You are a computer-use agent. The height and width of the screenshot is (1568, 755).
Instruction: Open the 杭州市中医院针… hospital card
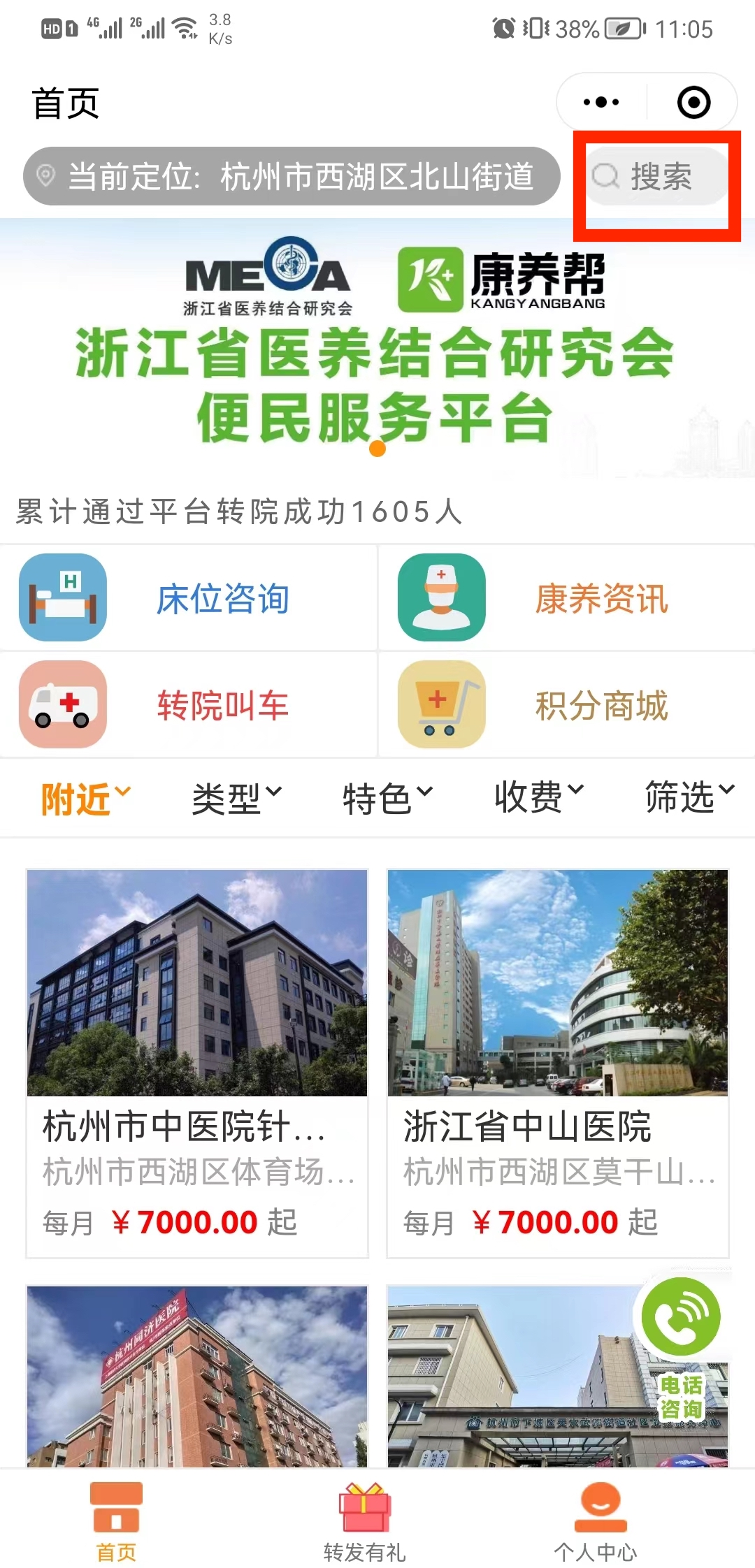click(x=197, y=1062)
